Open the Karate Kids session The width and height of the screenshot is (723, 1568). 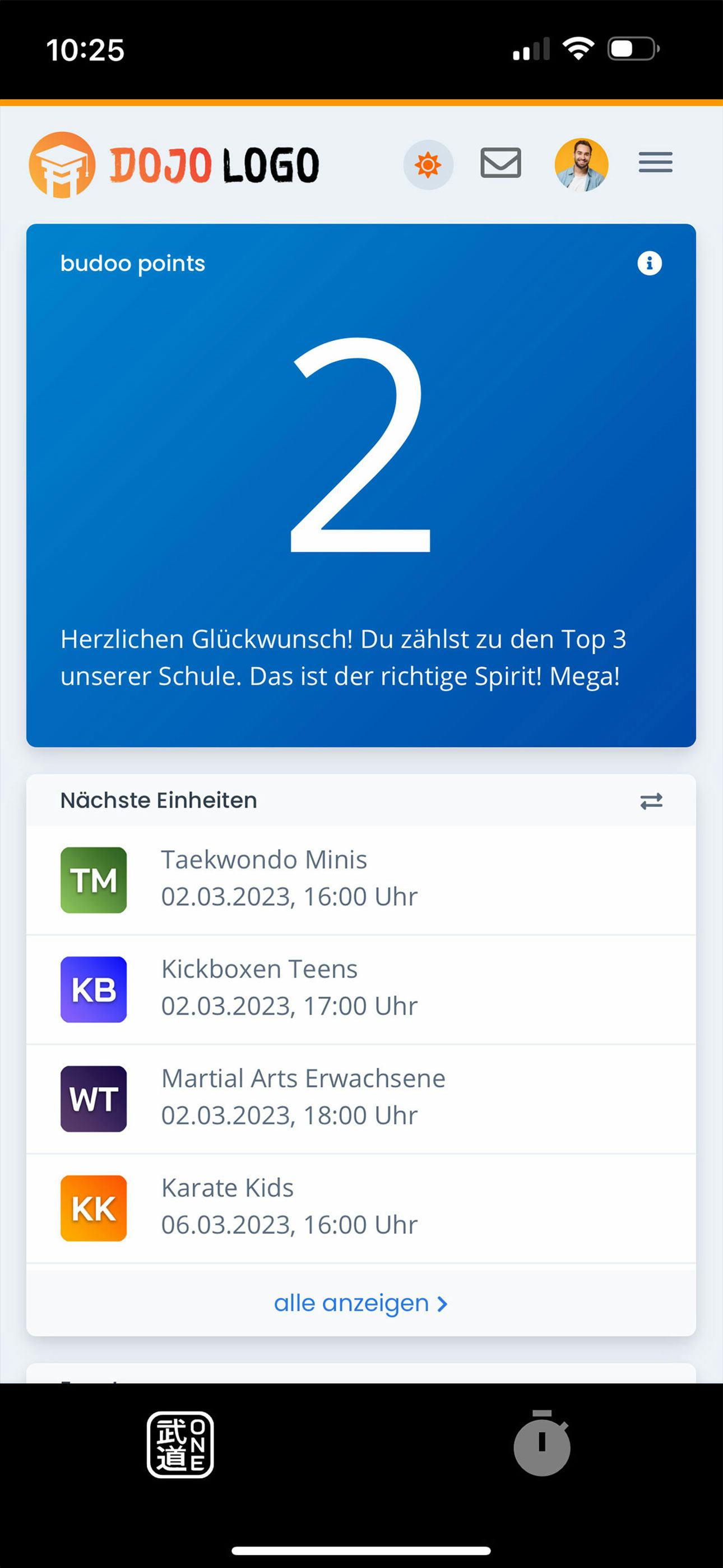tap(360, 1207)
